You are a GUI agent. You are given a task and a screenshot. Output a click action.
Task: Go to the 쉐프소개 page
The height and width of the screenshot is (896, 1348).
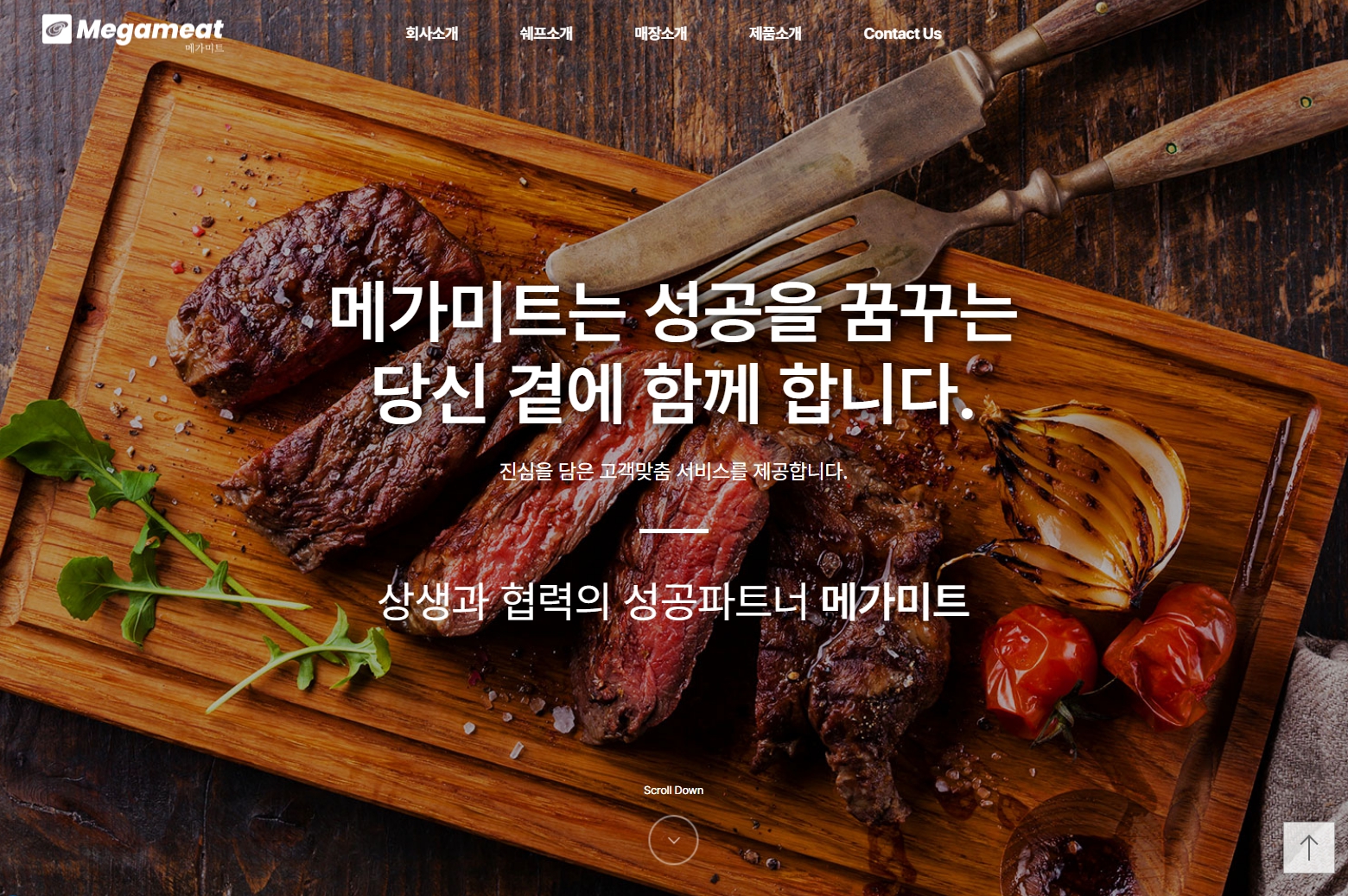click(546, 34)
